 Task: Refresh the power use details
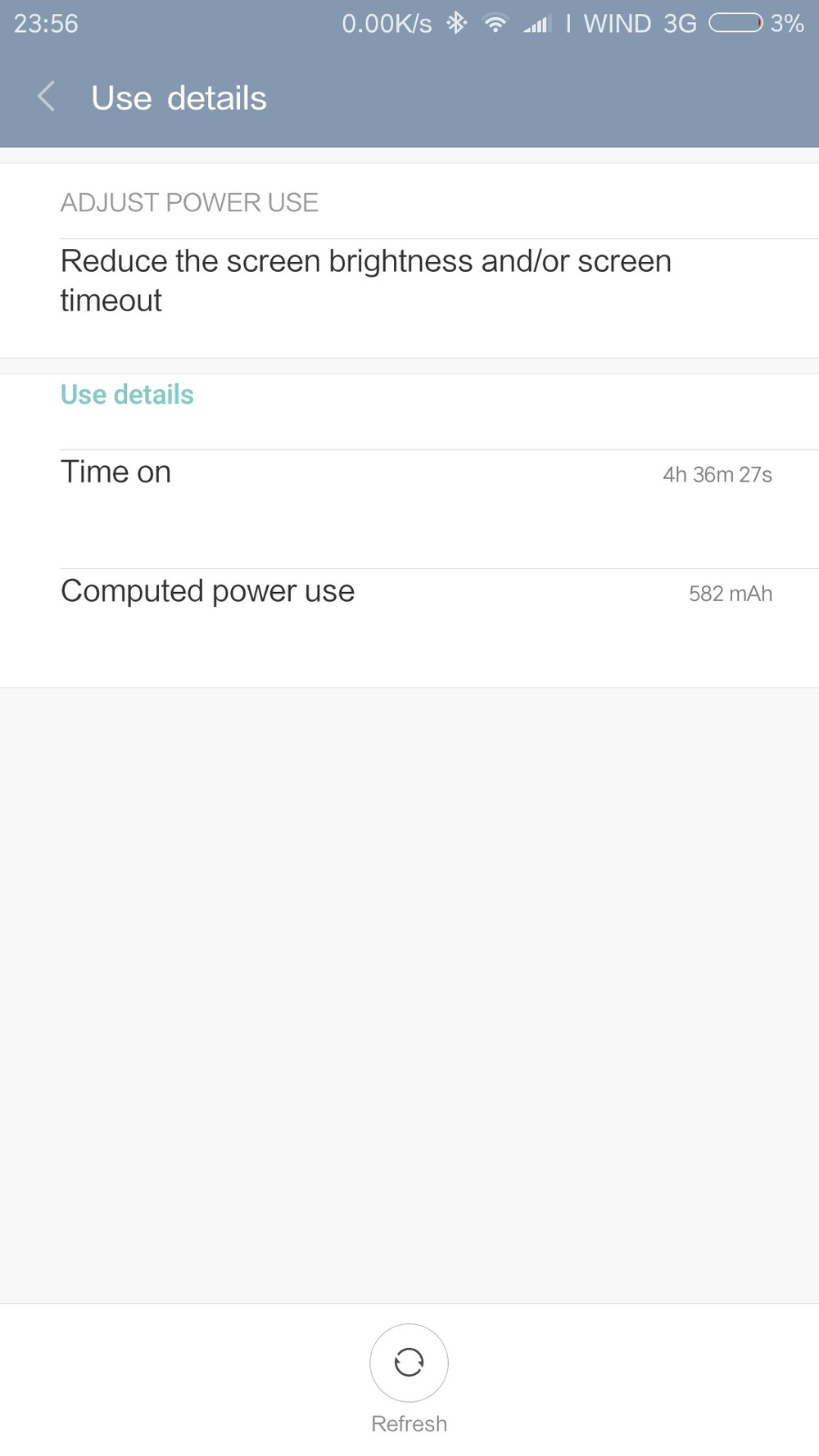[409, 1363]
